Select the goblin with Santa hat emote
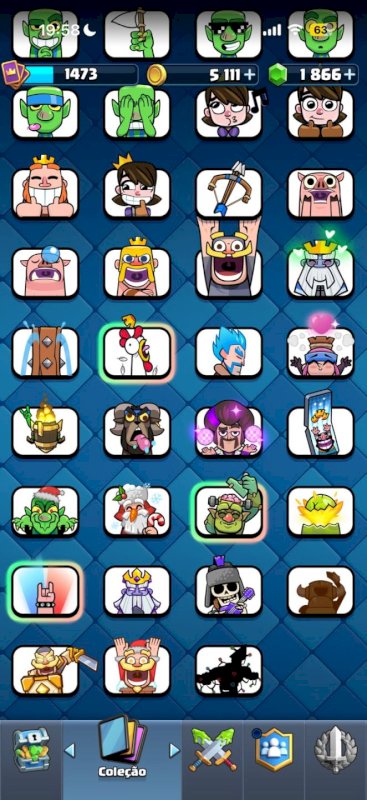This screenshot has width=367, height=800. point(45,511)
